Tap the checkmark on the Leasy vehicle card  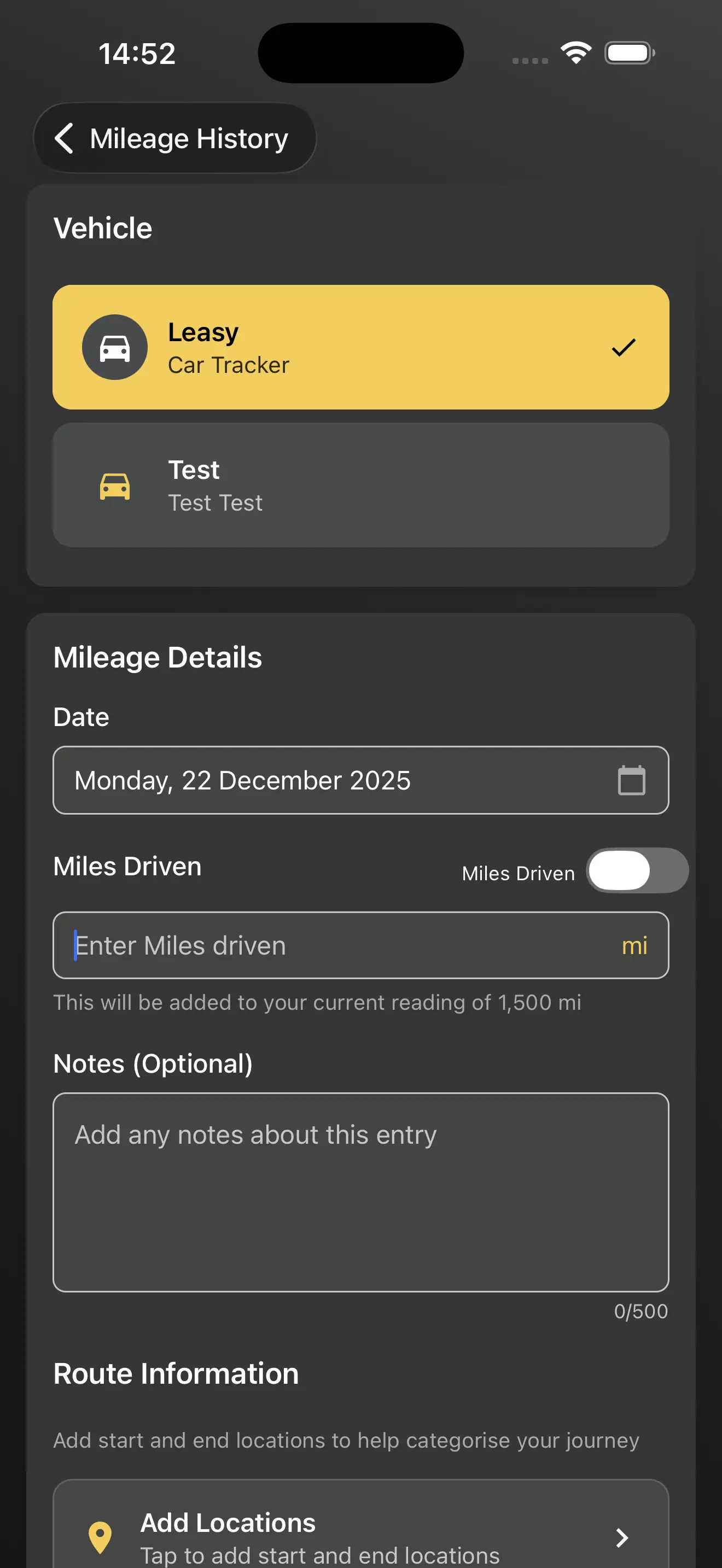coord(624,347)
